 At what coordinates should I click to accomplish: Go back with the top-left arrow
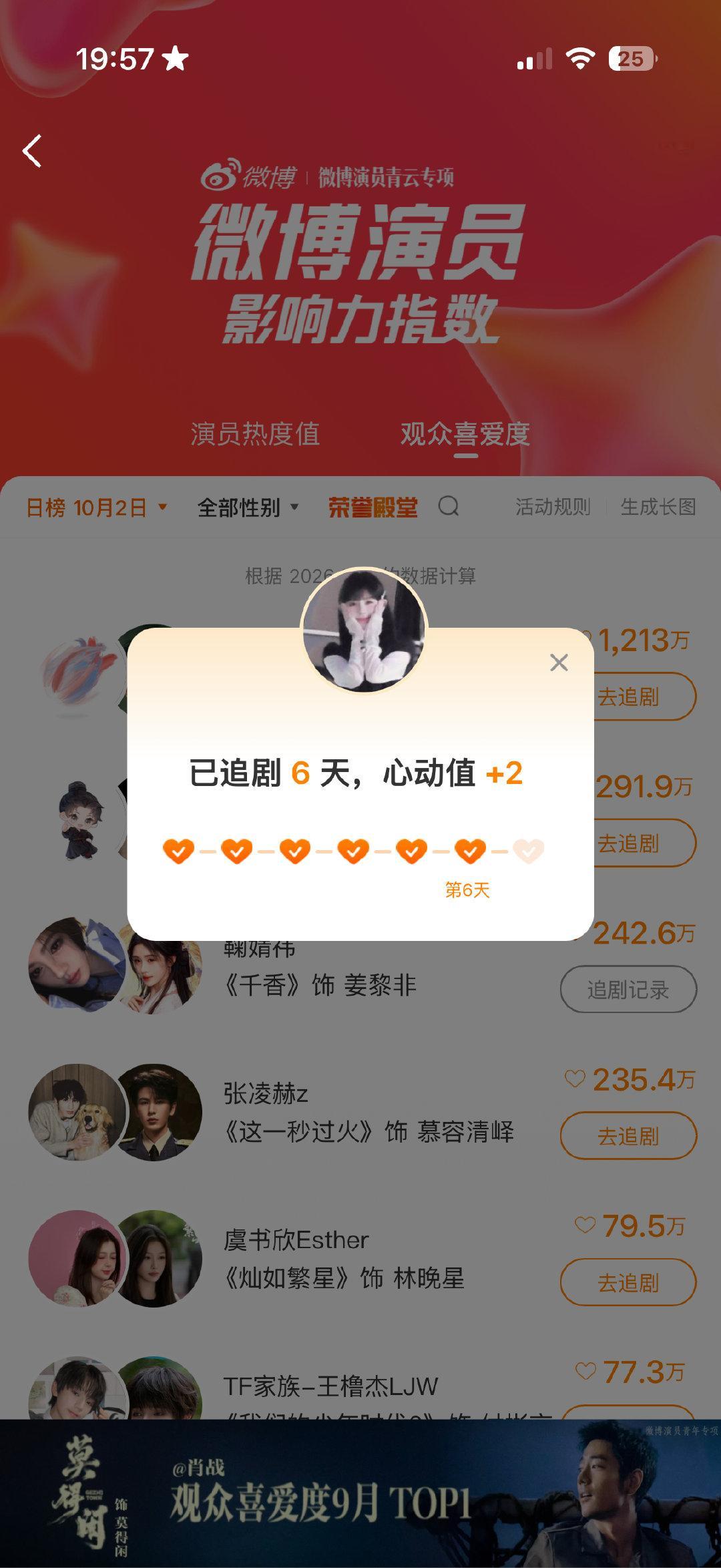point(32,150)
